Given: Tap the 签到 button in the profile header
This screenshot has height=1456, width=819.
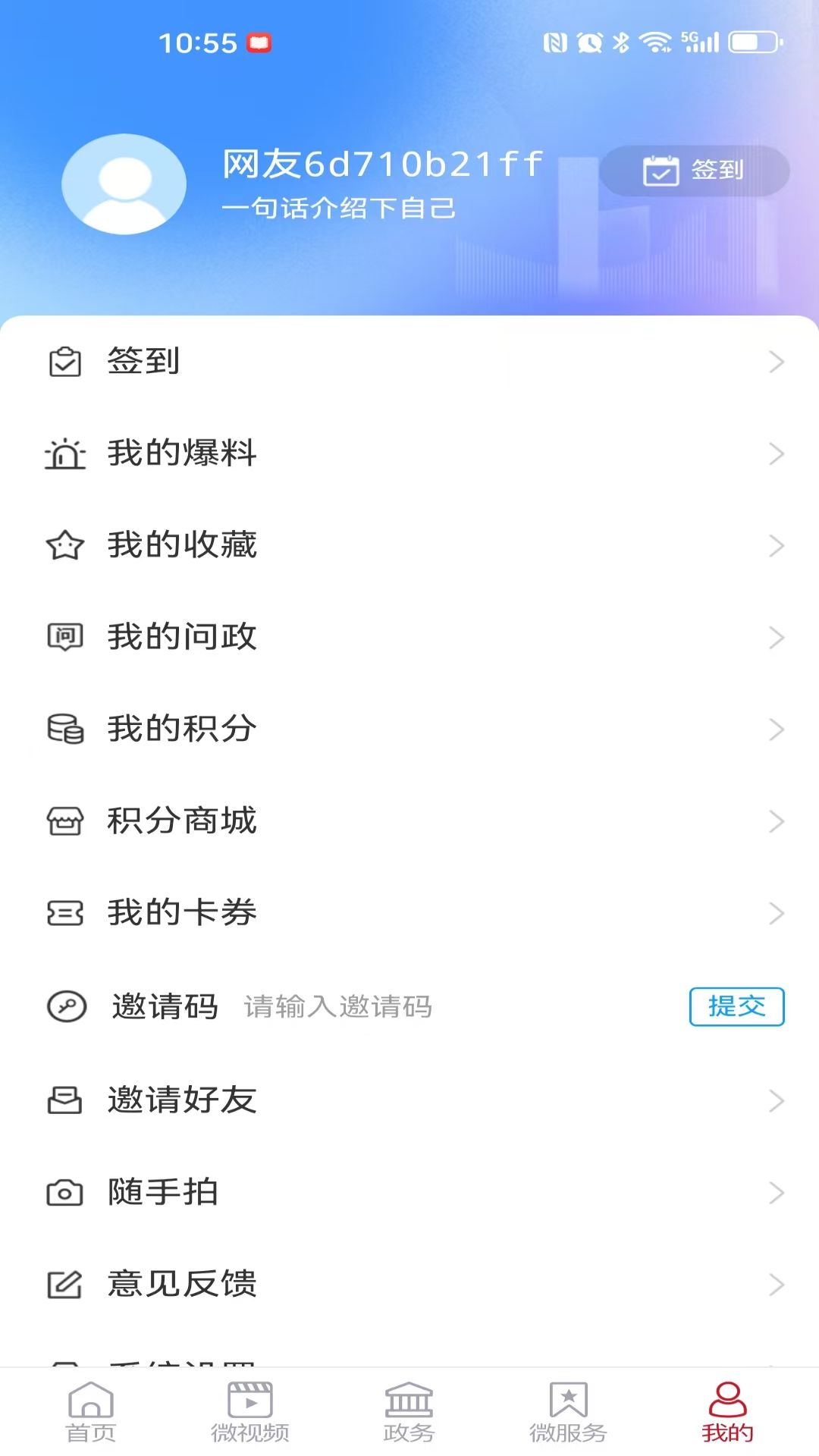Looking at the screenshot, I should [x=694, y=171].
